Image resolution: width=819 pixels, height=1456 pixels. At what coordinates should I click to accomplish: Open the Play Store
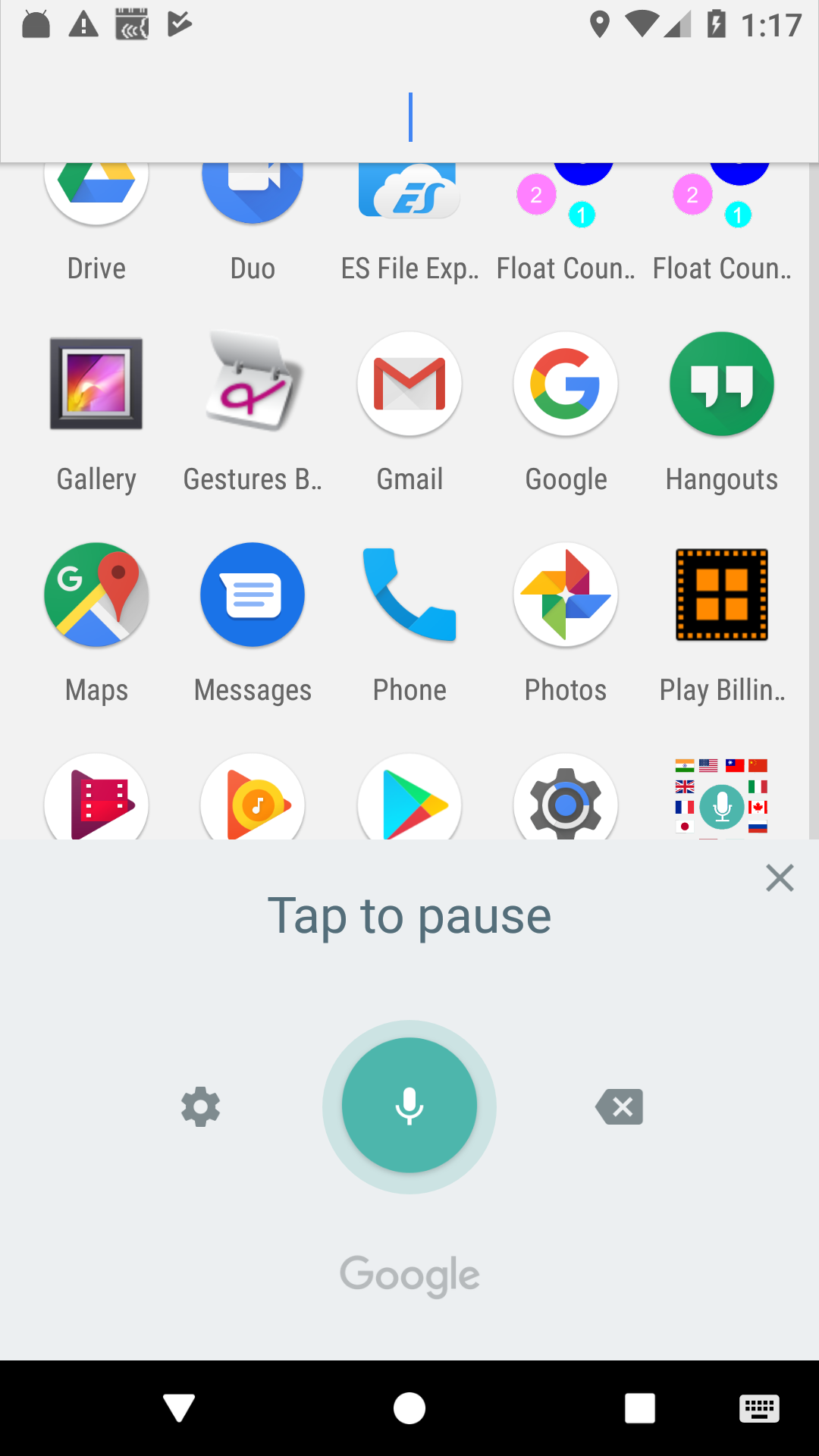coord(409,800)
